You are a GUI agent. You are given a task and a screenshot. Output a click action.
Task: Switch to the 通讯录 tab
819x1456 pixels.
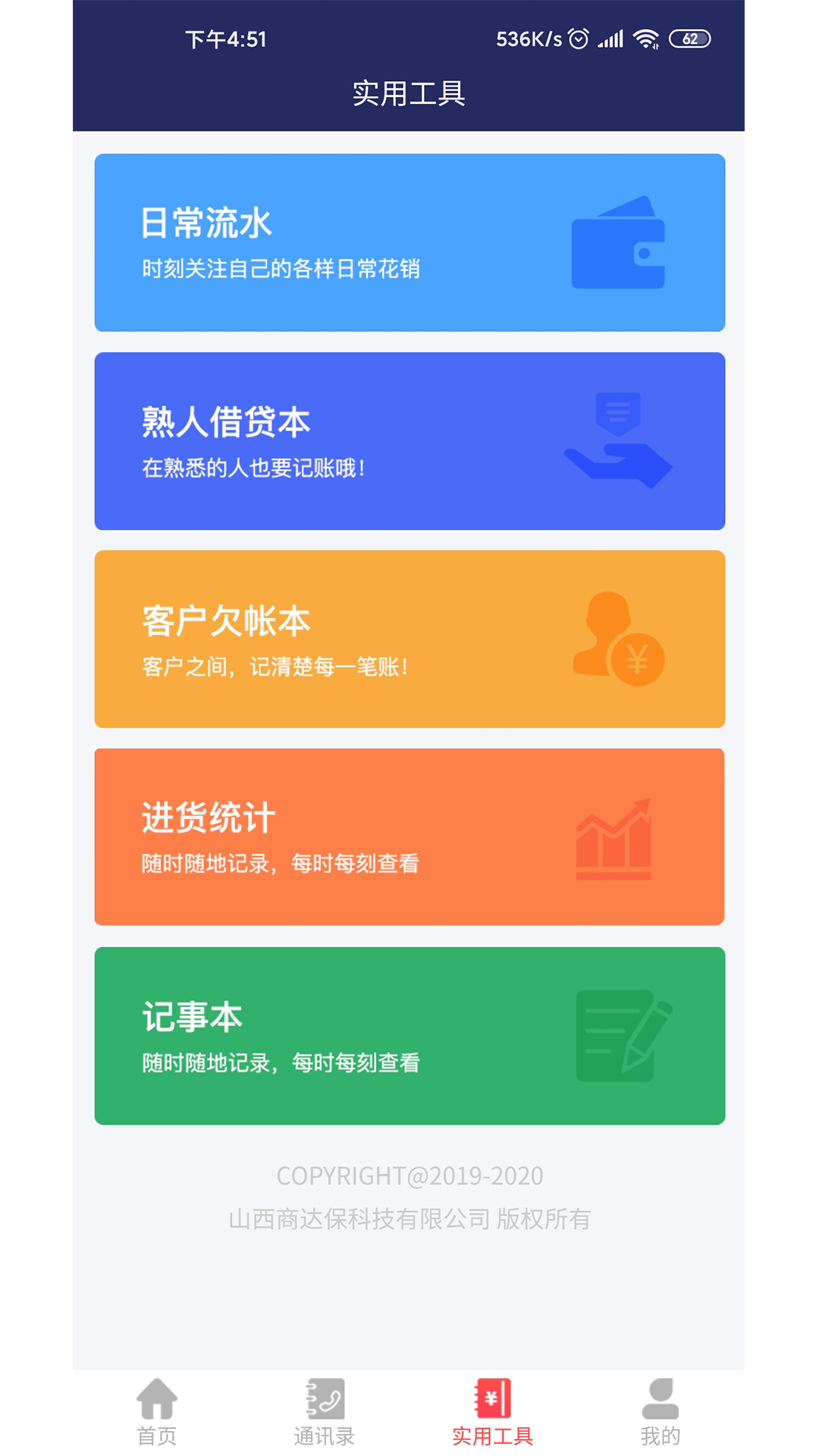325,1412
